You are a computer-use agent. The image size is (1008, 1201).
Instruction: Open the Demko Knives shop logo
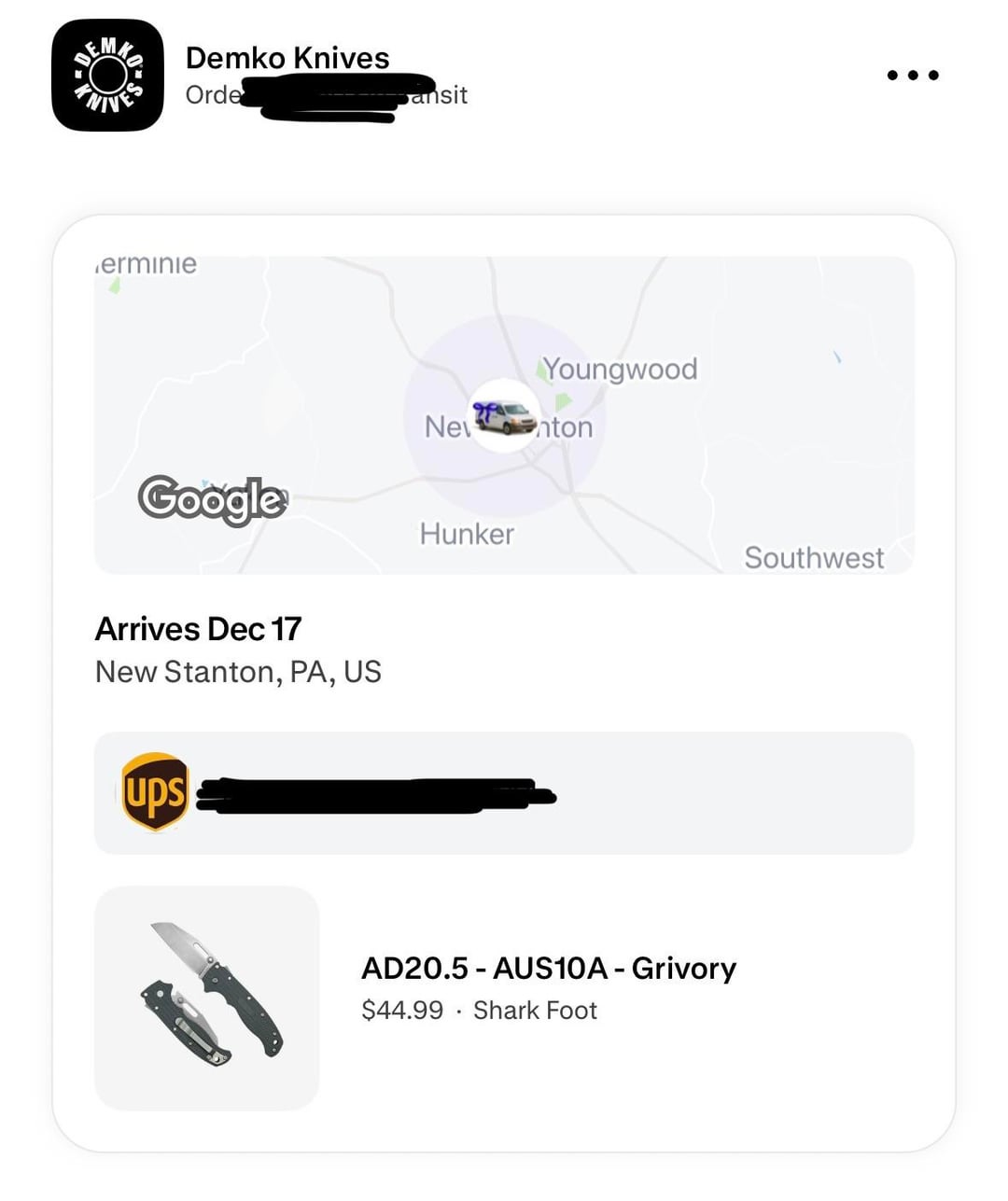pyautogui.click(x=107, y=76)
